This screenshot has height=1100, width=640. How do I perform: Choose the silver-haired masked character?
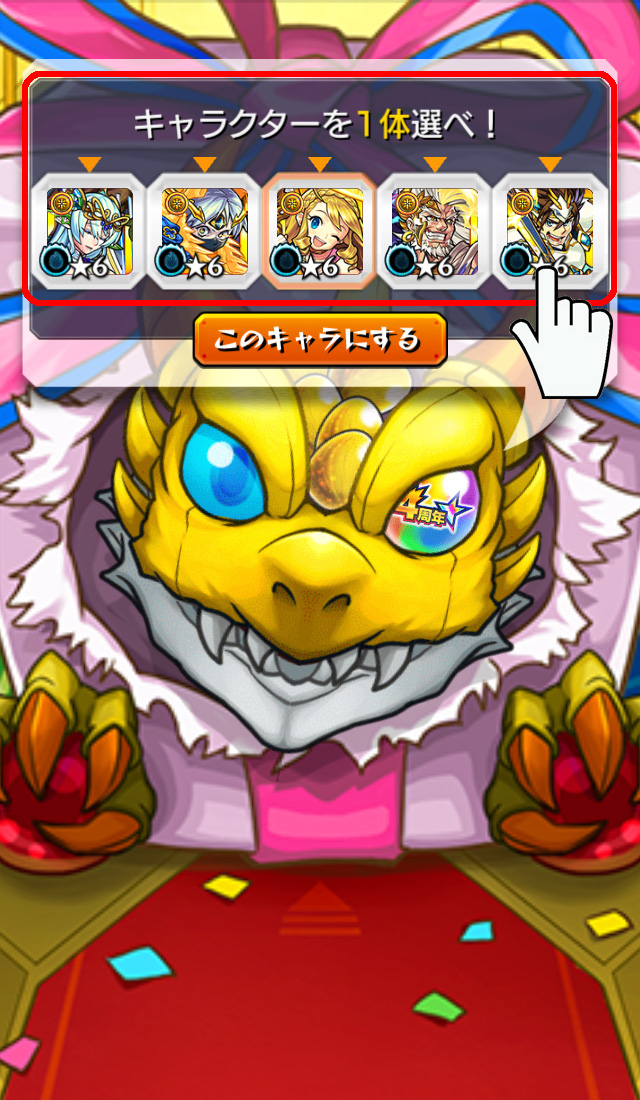[204, 231]
